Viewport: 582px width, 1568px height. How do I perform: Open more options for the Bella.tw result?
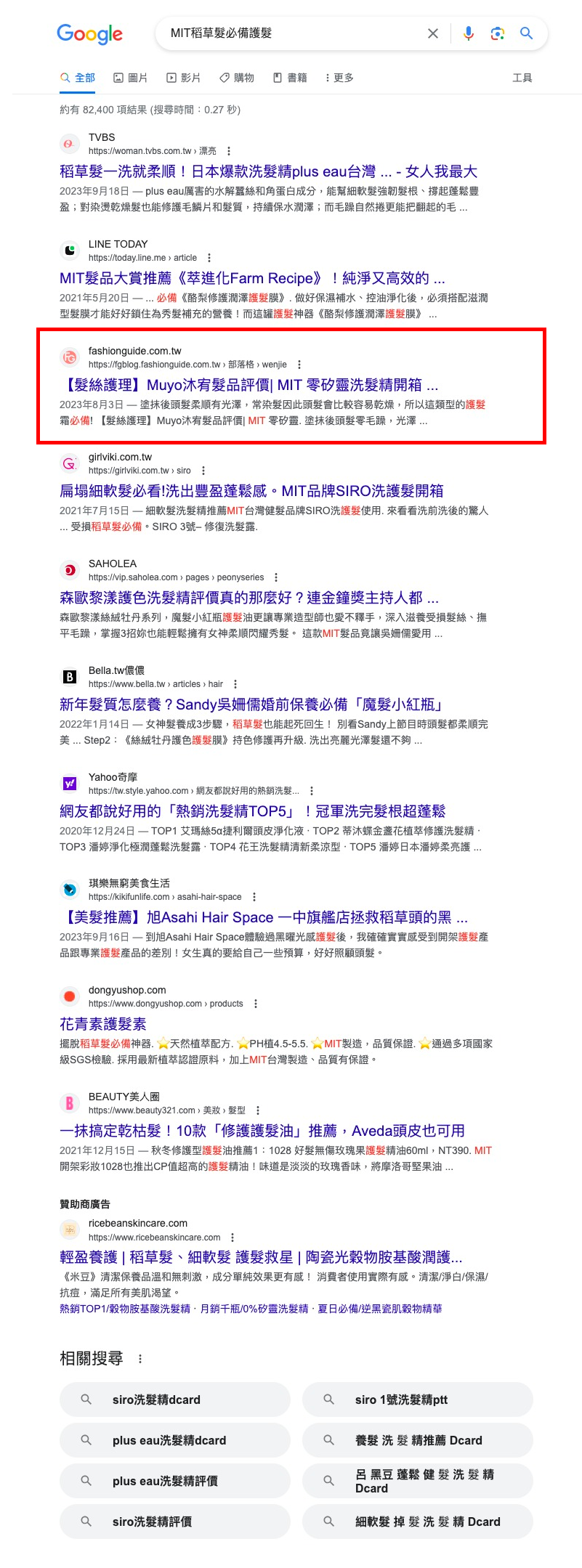[x=235, y=684]
